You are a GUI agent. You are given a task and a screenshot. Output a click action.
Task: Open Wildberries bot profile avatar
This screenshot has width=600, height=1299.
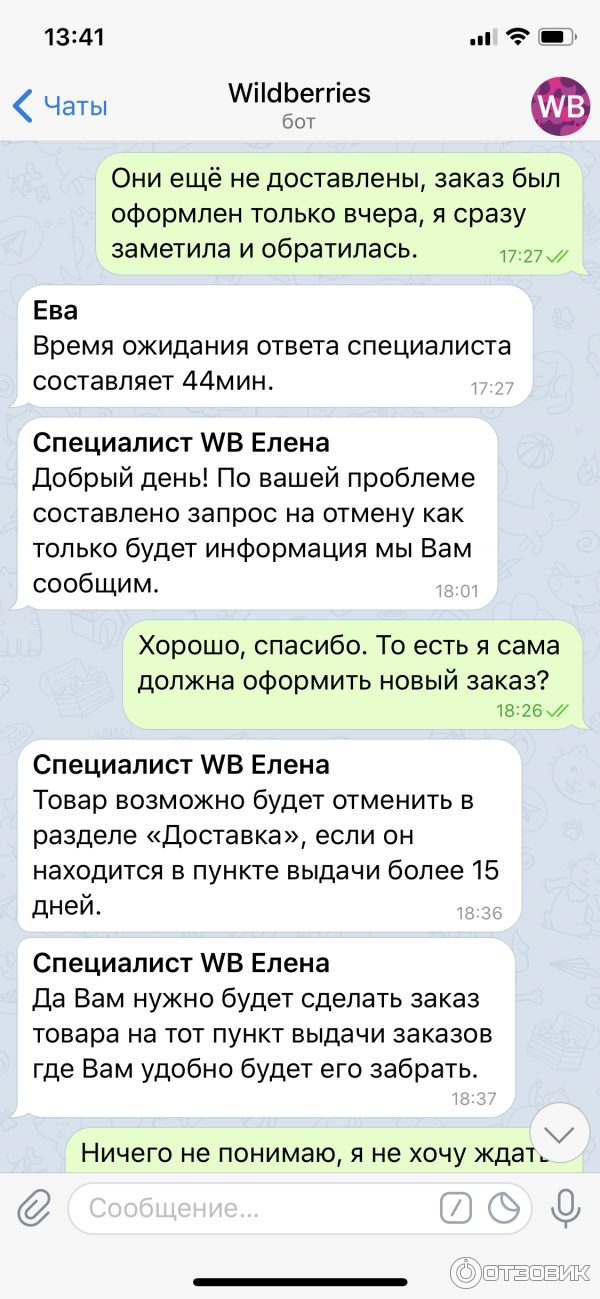coord(559,106)
